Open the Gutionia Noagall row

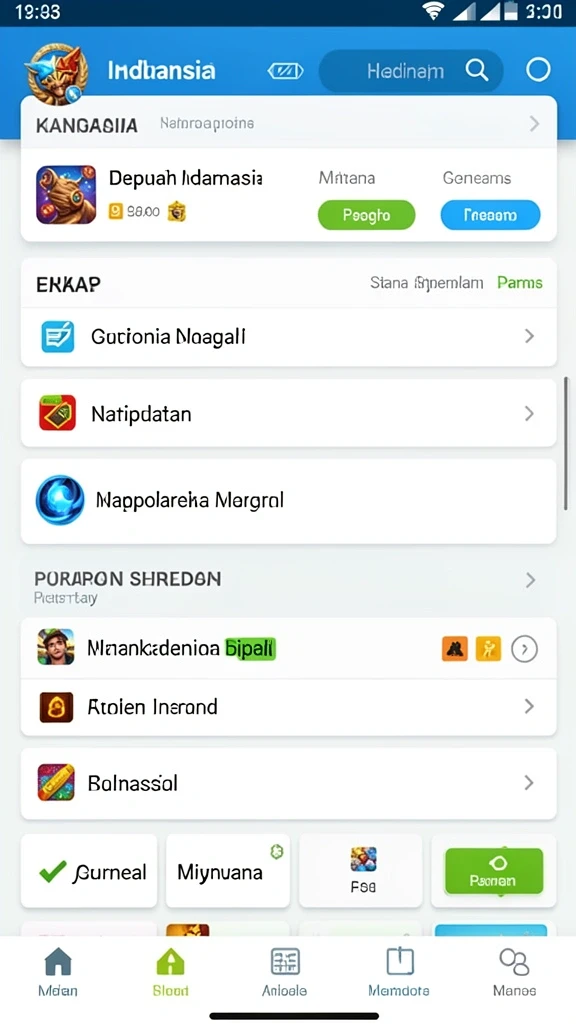(289, 337)
